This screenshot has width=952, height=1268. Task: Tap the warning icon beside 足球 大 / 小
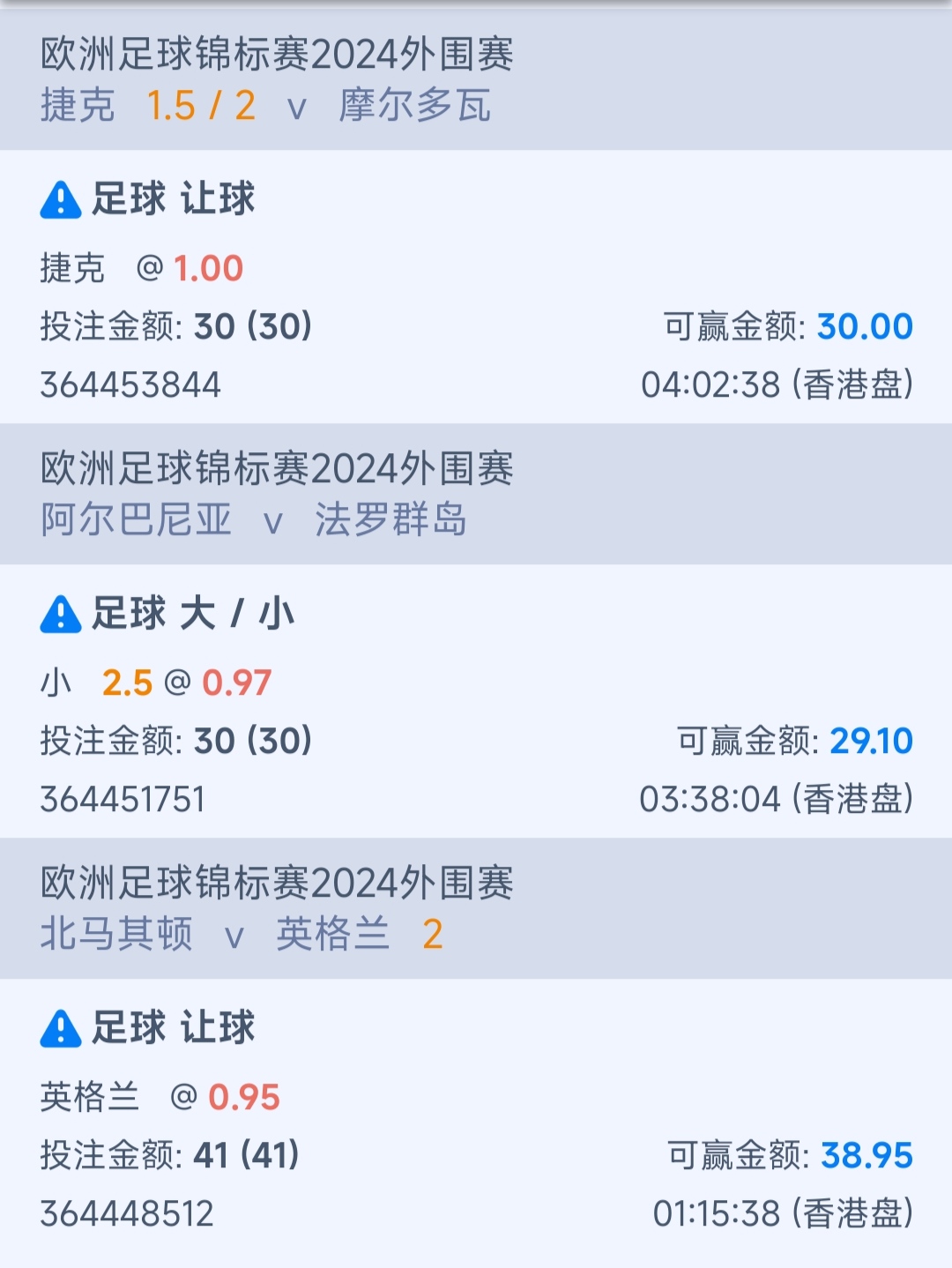(x=61, y=615)
